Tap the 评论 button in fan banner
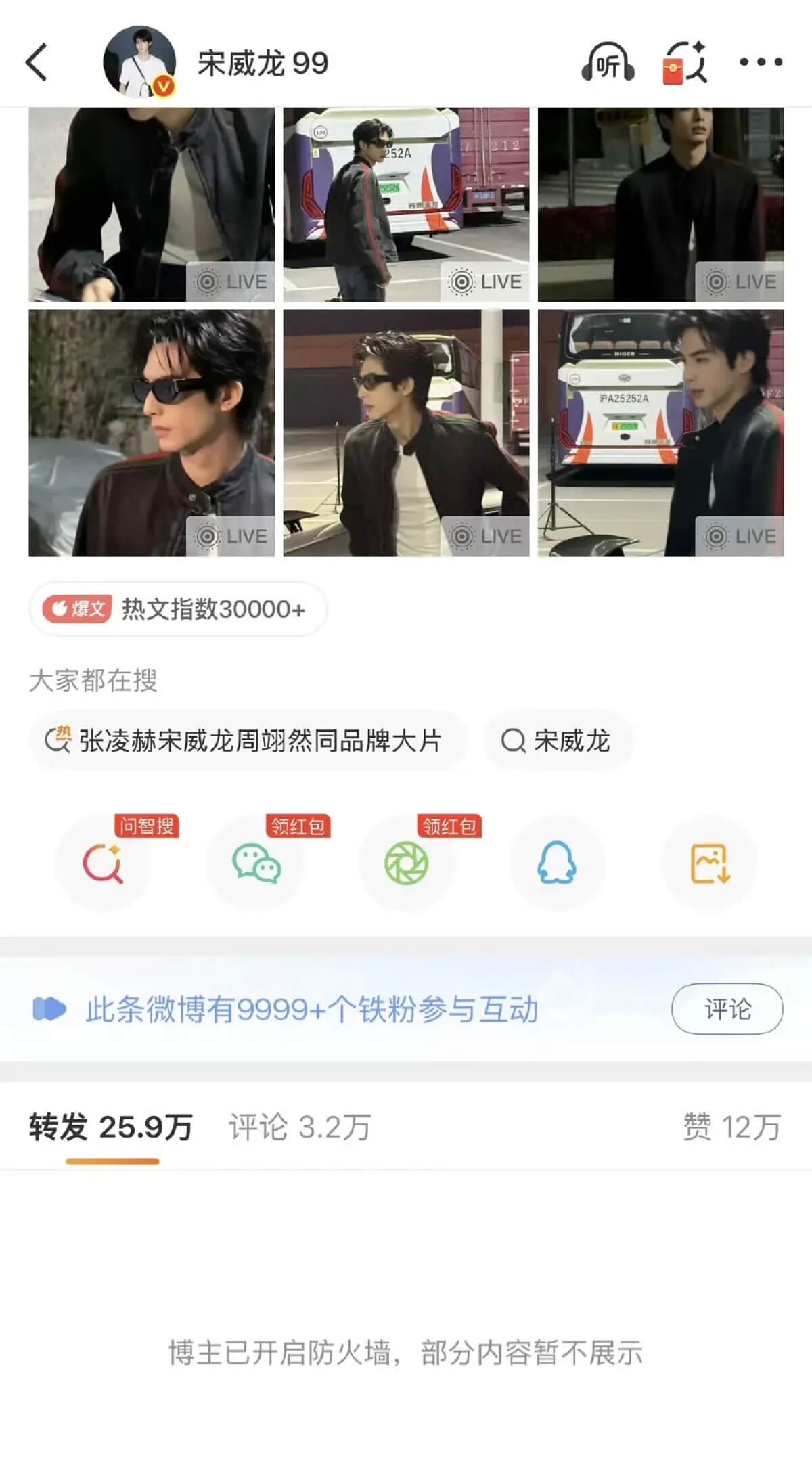812x1461 pixels. (727, 1009)
